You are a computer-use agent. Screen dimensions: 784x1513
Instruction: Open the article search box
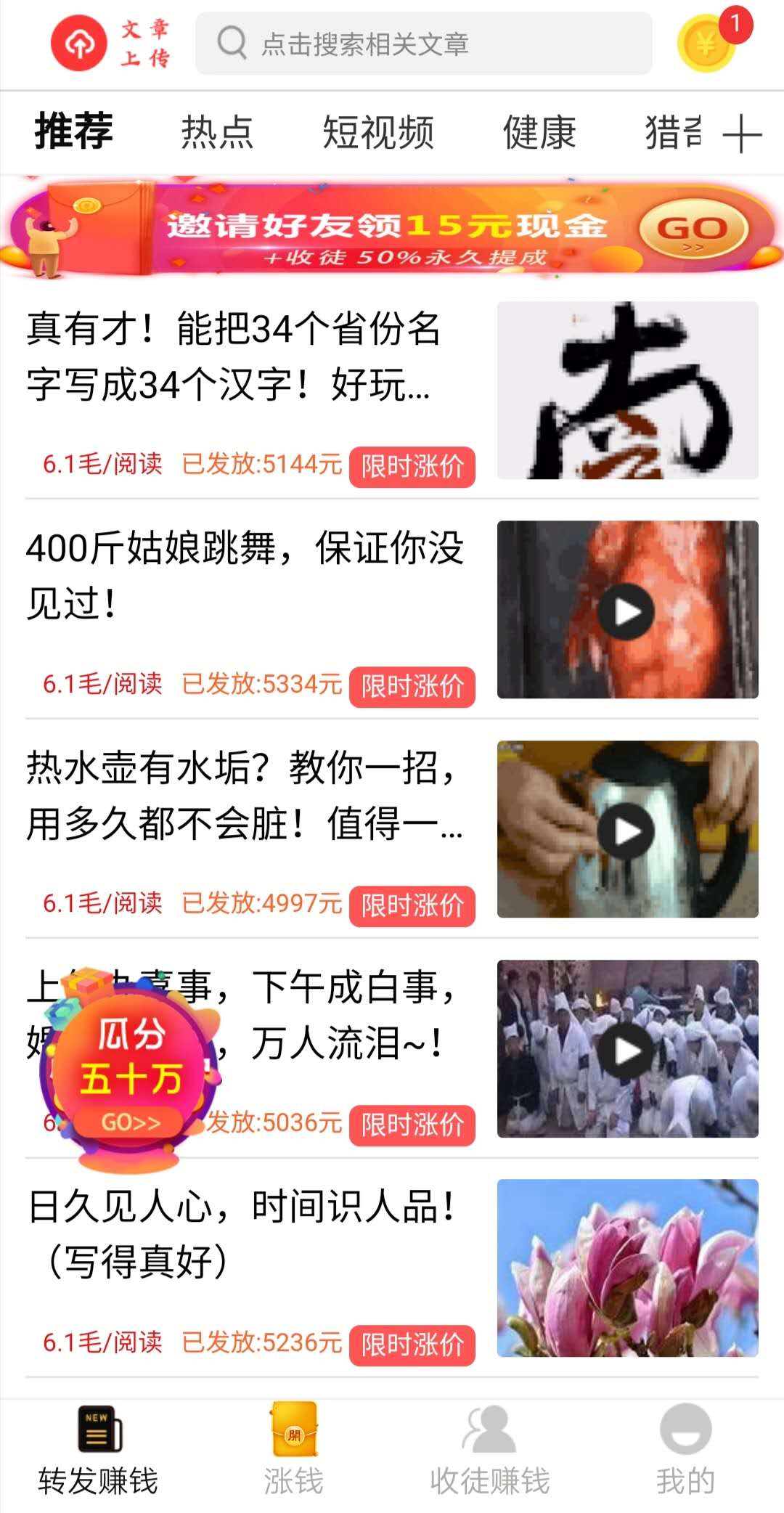pyautogui.click(x=424, y=44)
